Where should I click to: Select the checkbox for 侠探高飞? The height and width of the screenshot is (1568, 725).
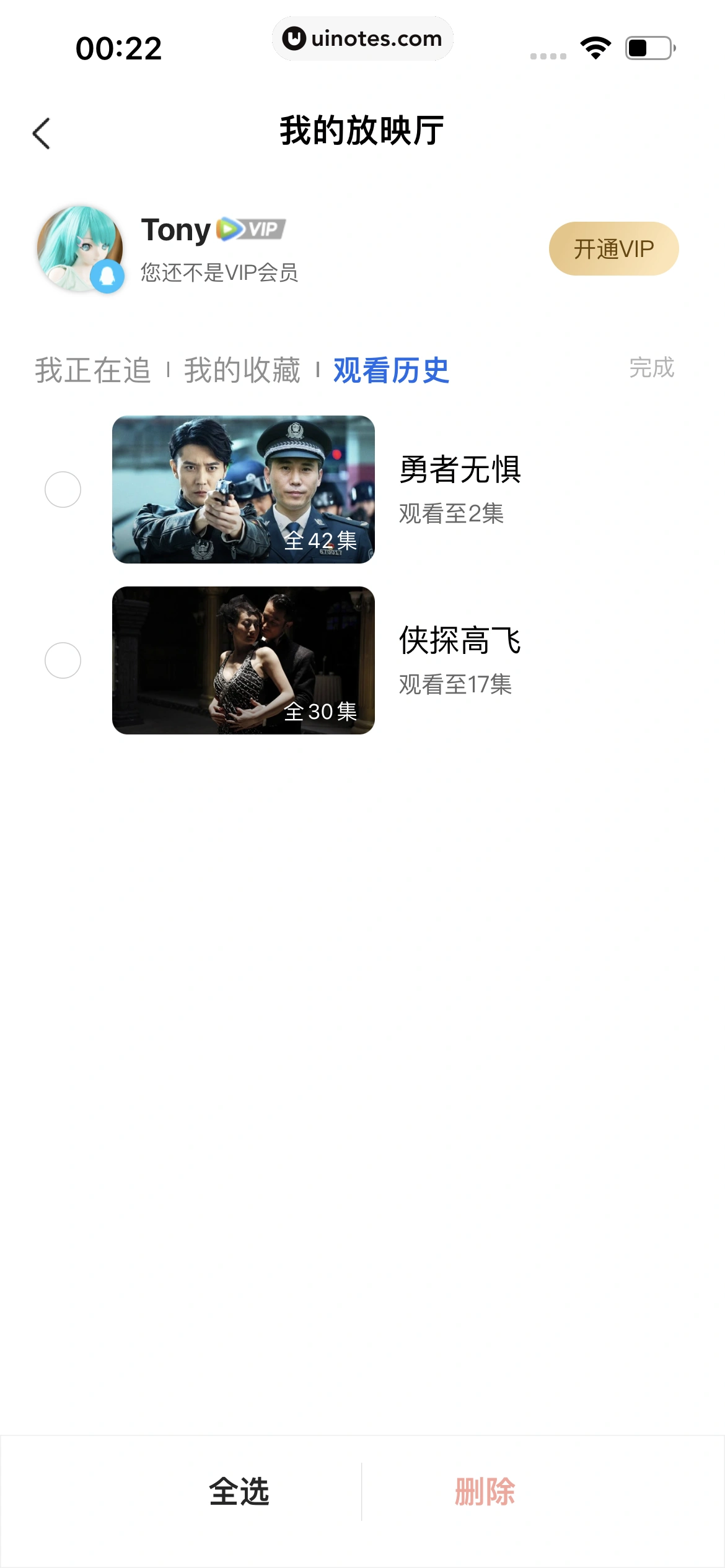(x=63, y=661)
